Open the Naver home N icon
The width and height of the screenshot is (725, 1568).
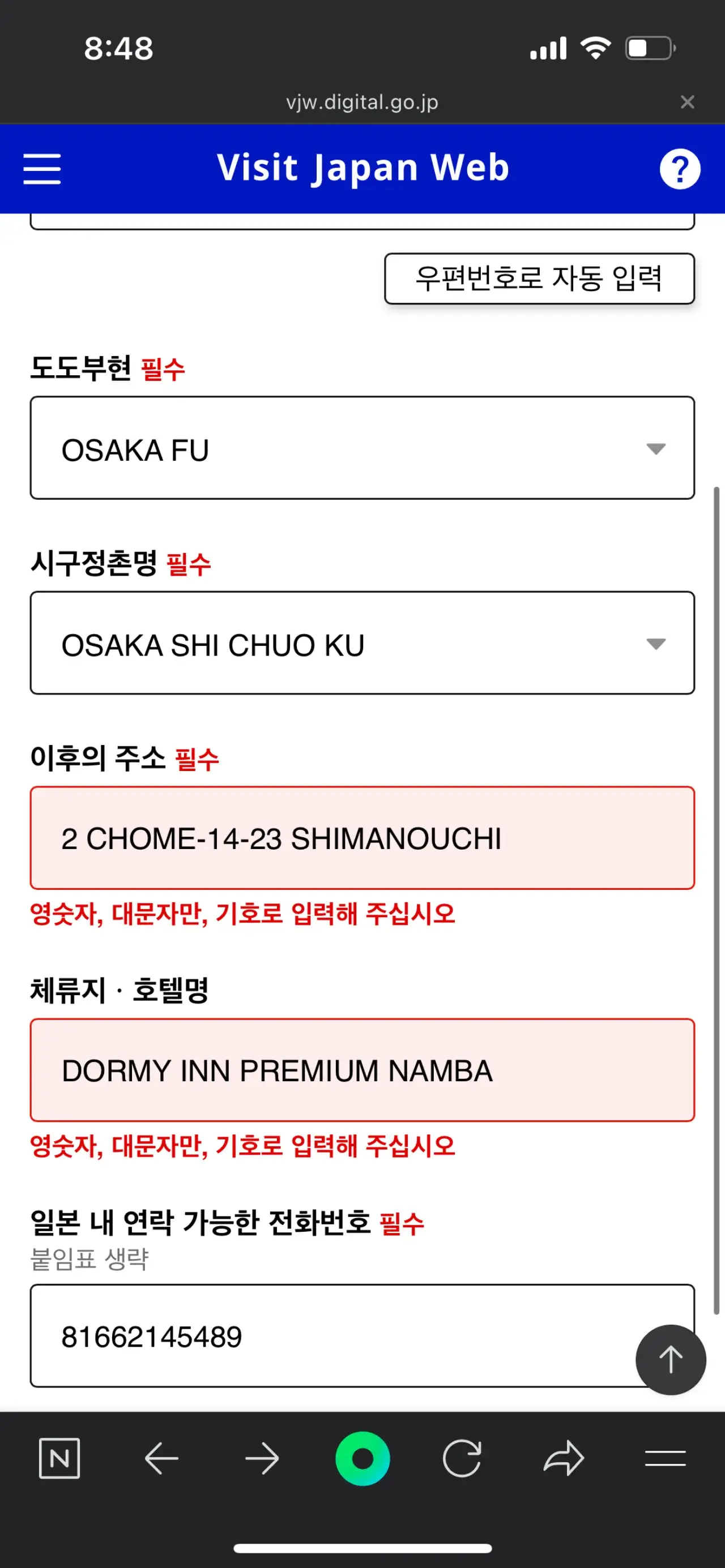(x=59, y=1458)
